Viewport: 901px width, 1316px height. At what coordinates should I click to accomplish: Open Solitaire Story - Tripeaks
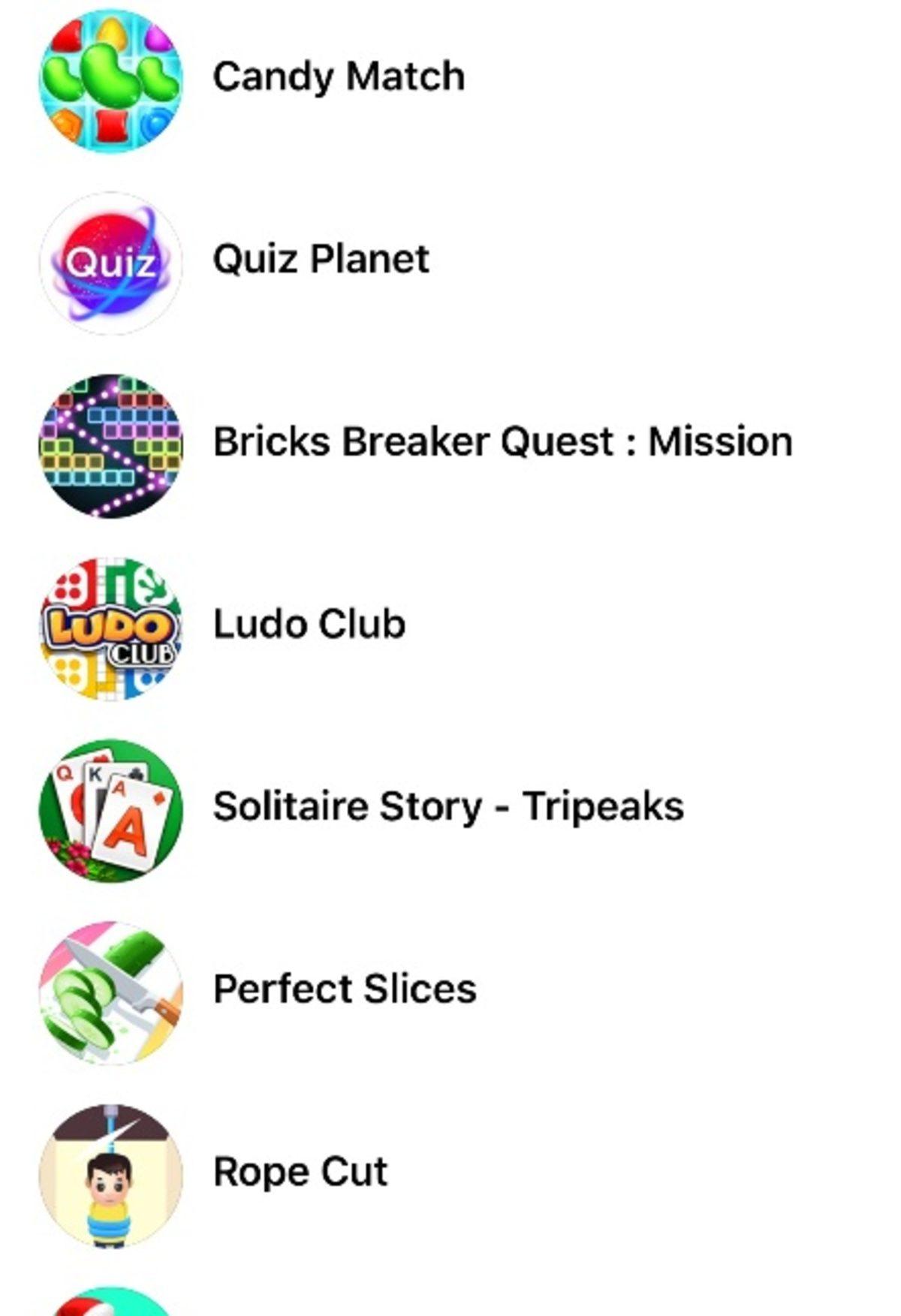[448, 807]
